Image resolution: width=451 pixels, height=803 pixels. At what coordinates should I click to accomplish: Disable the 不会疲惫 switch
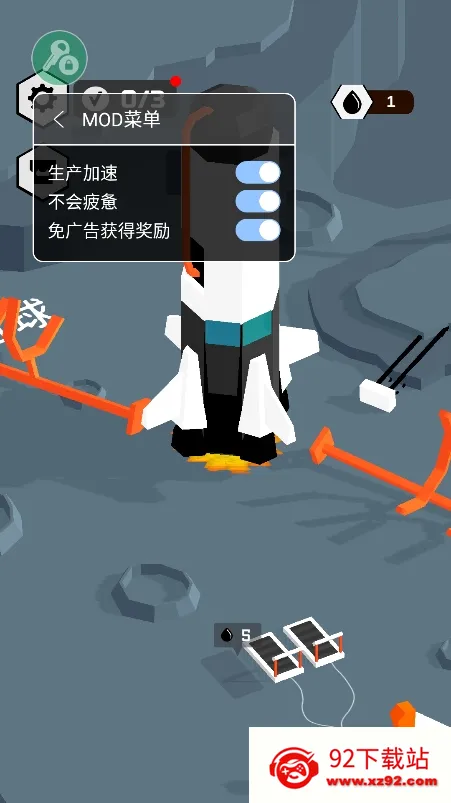click(x=258, y=201)
